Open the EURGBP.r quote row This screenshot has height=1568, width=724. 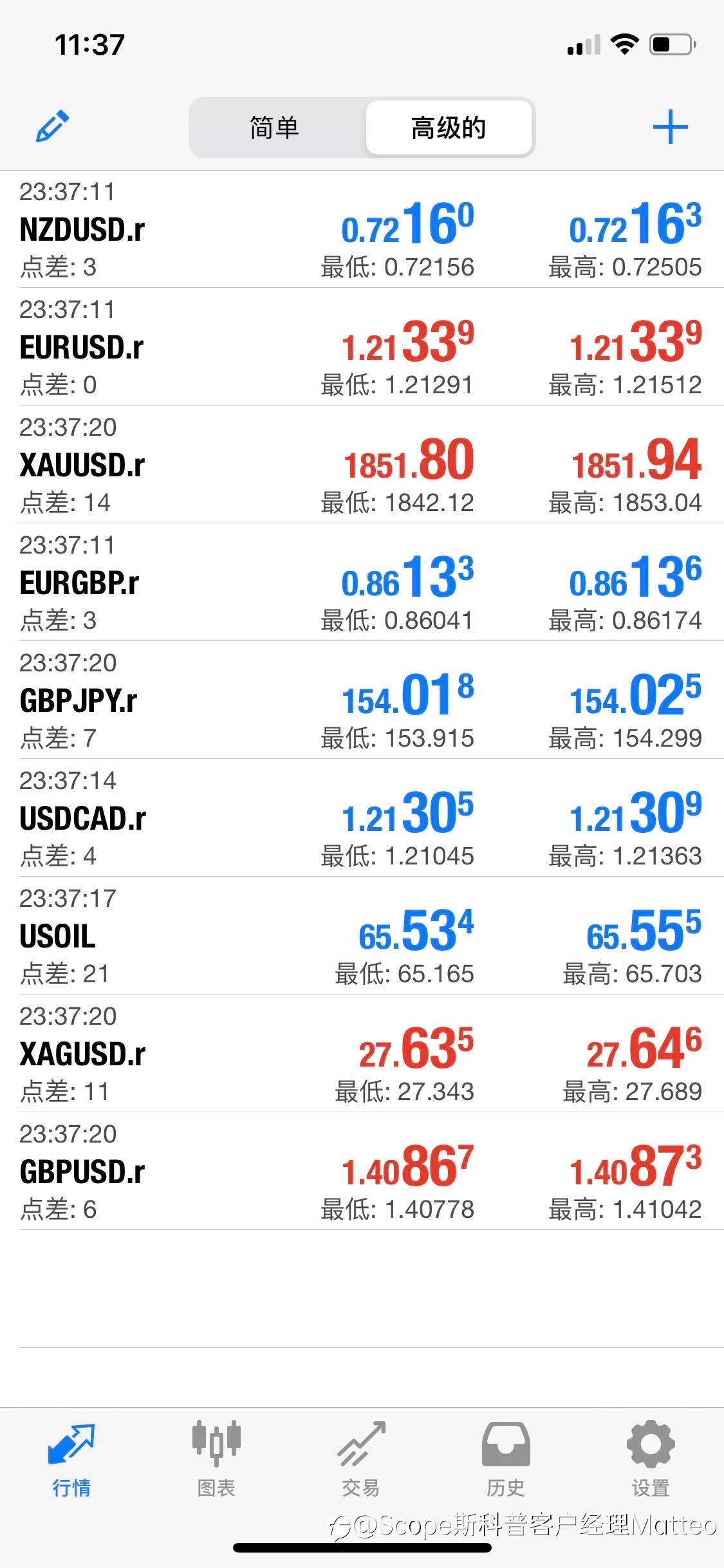pyautogui.click(x=362, y=583)
